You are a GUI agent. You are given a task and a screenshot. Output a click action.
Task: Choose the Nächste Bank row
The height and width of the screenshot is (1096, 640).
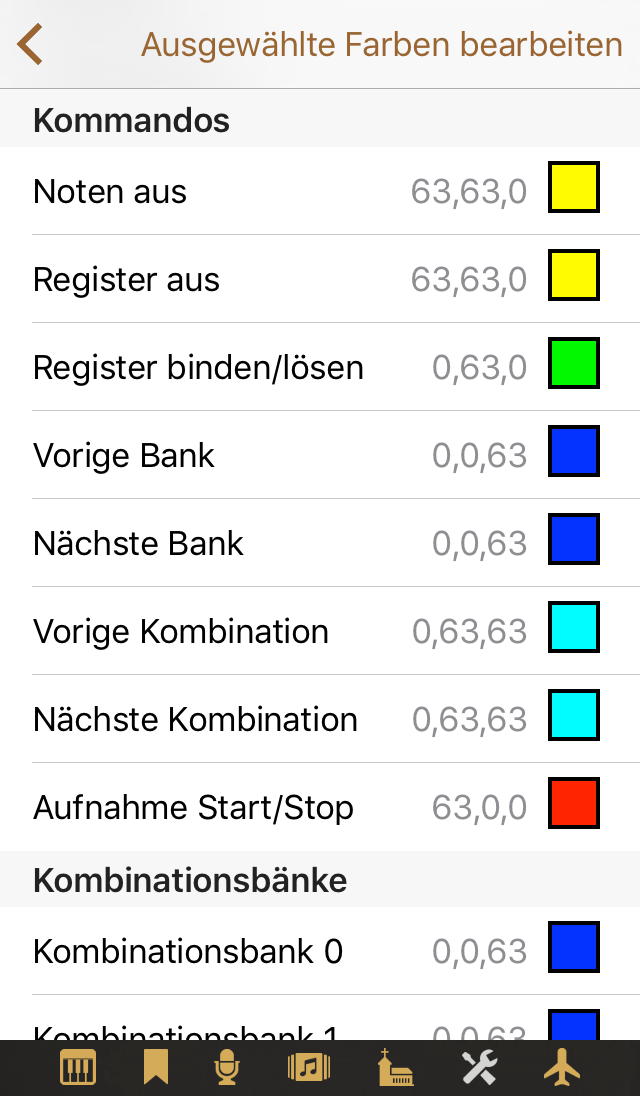tap(320, 543)
